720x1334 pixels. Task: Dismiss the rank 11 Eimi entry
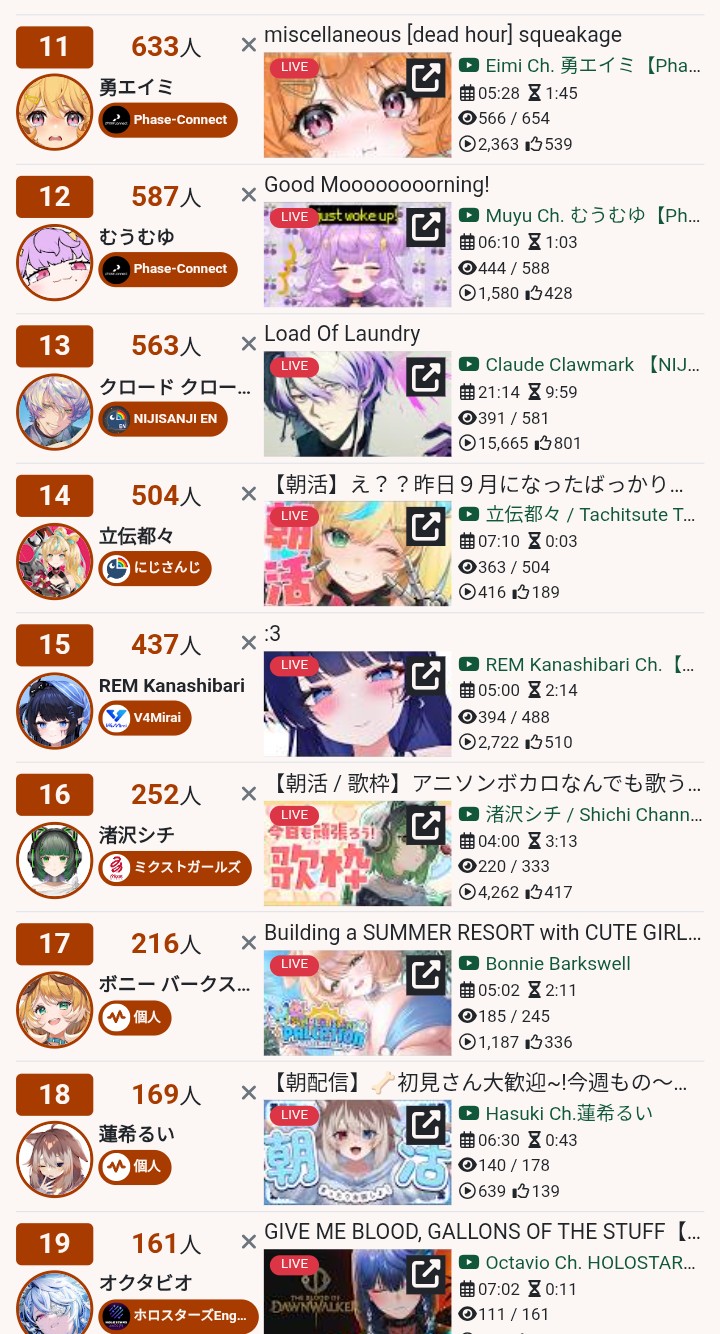pos(249,45)
